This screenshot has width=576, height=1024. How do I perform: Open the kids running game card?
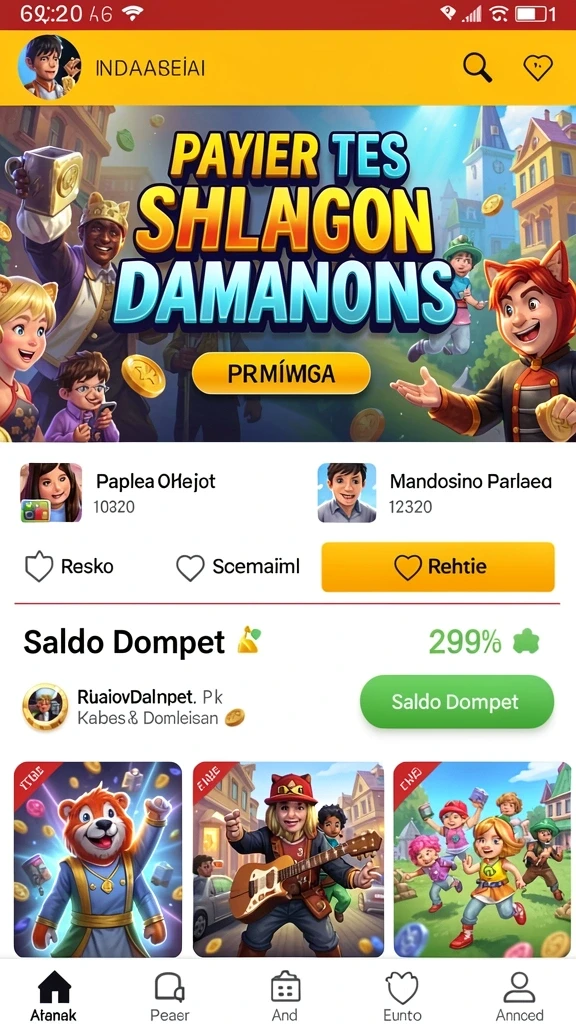482,859
